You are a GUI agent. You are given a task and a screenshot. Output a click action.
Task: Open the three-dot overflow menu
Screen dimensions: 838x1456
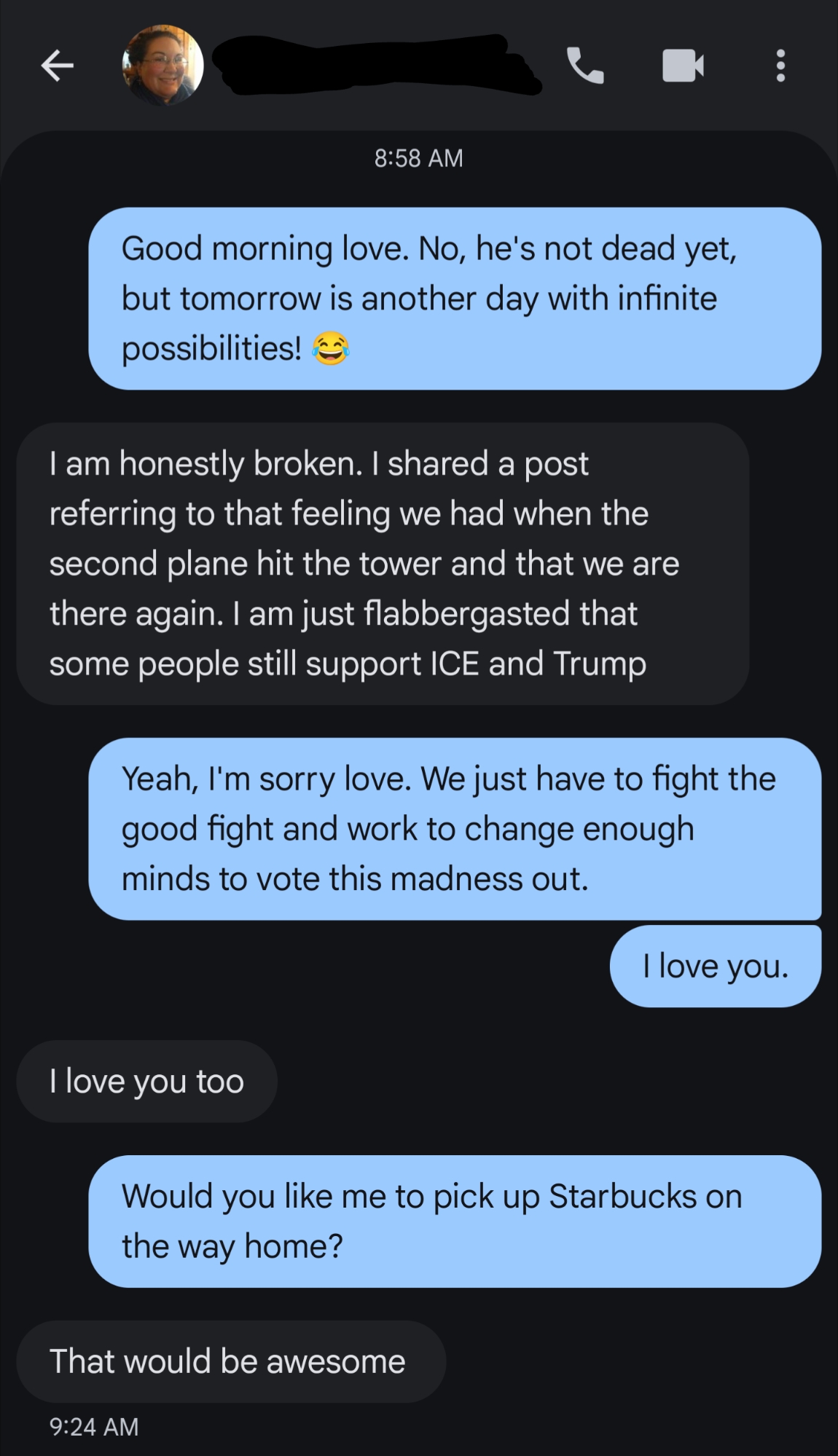[x=780, y=66]
